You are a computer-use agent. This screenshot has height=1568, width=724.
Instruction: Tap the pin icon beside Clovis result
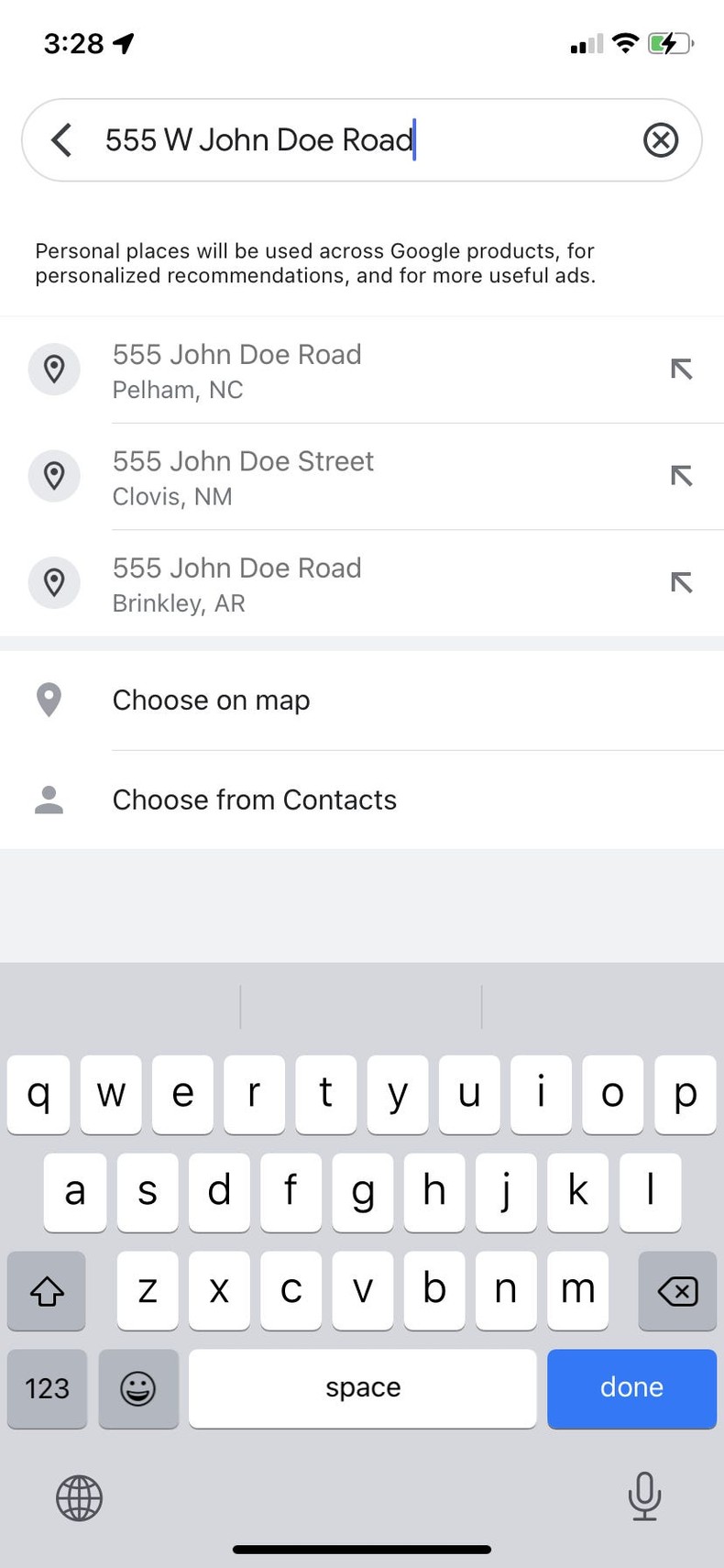pyautogui.click(x=54, y=476)
